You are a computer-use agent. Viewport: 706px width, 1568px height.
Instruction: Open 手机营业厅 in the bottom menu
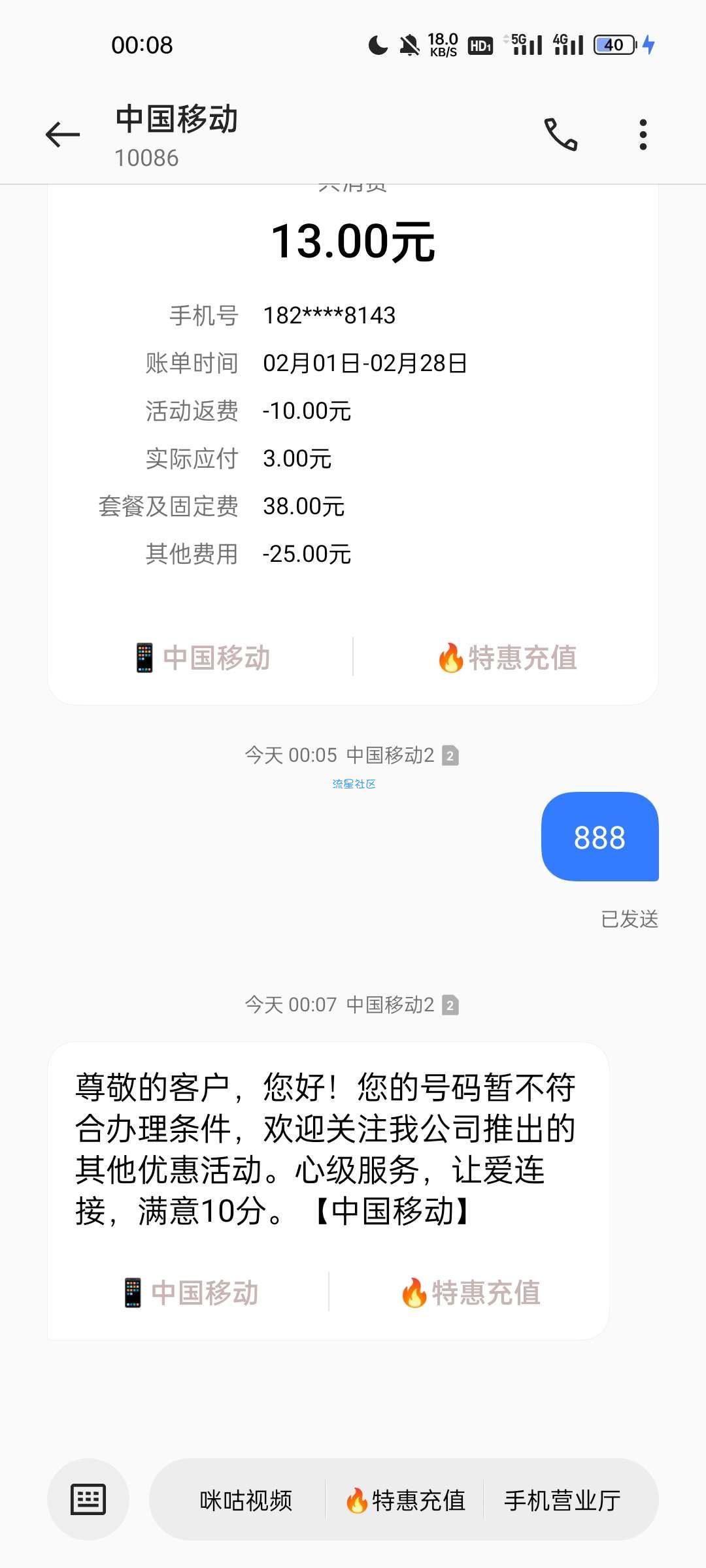click(x=562, y=1500)
